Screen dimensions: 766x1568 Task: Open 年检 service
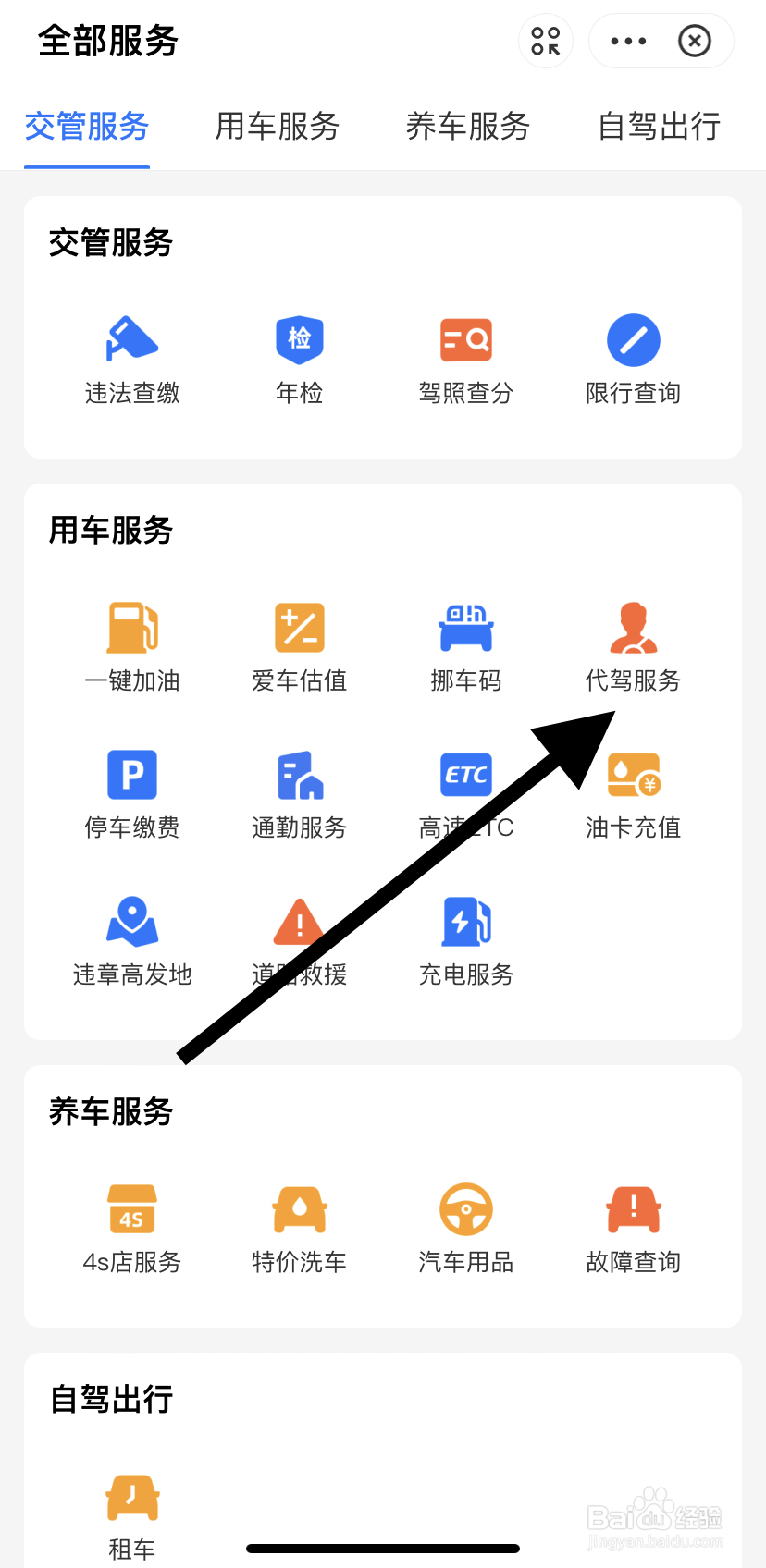tap(300, 361)
